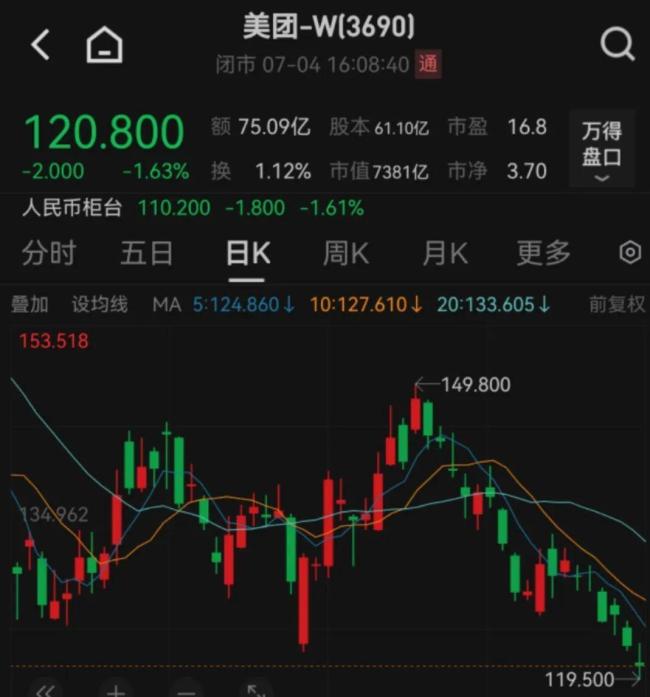Switch to the 五日 chart tab
650x697 pixels.
[147, 253]
